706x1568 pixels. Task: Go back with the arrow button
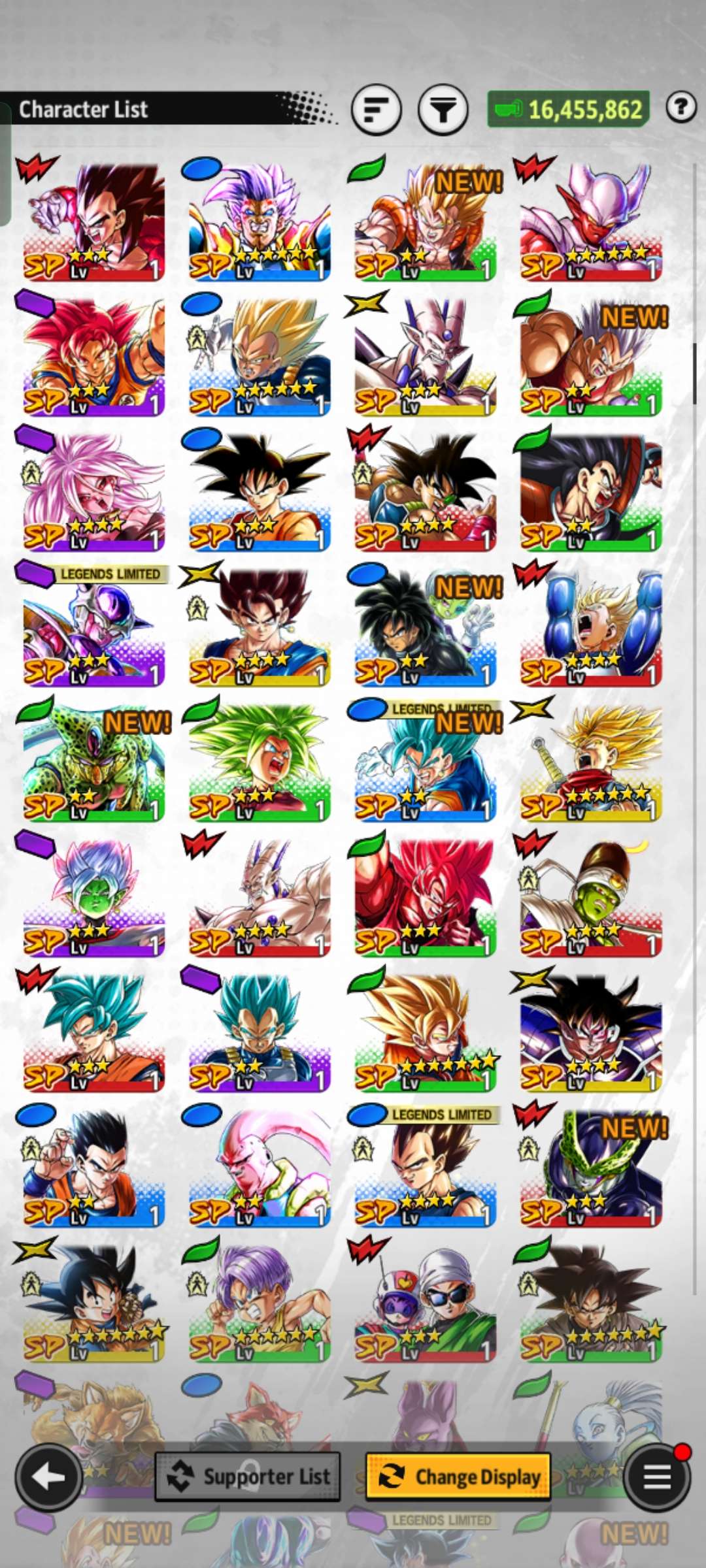48,1477
